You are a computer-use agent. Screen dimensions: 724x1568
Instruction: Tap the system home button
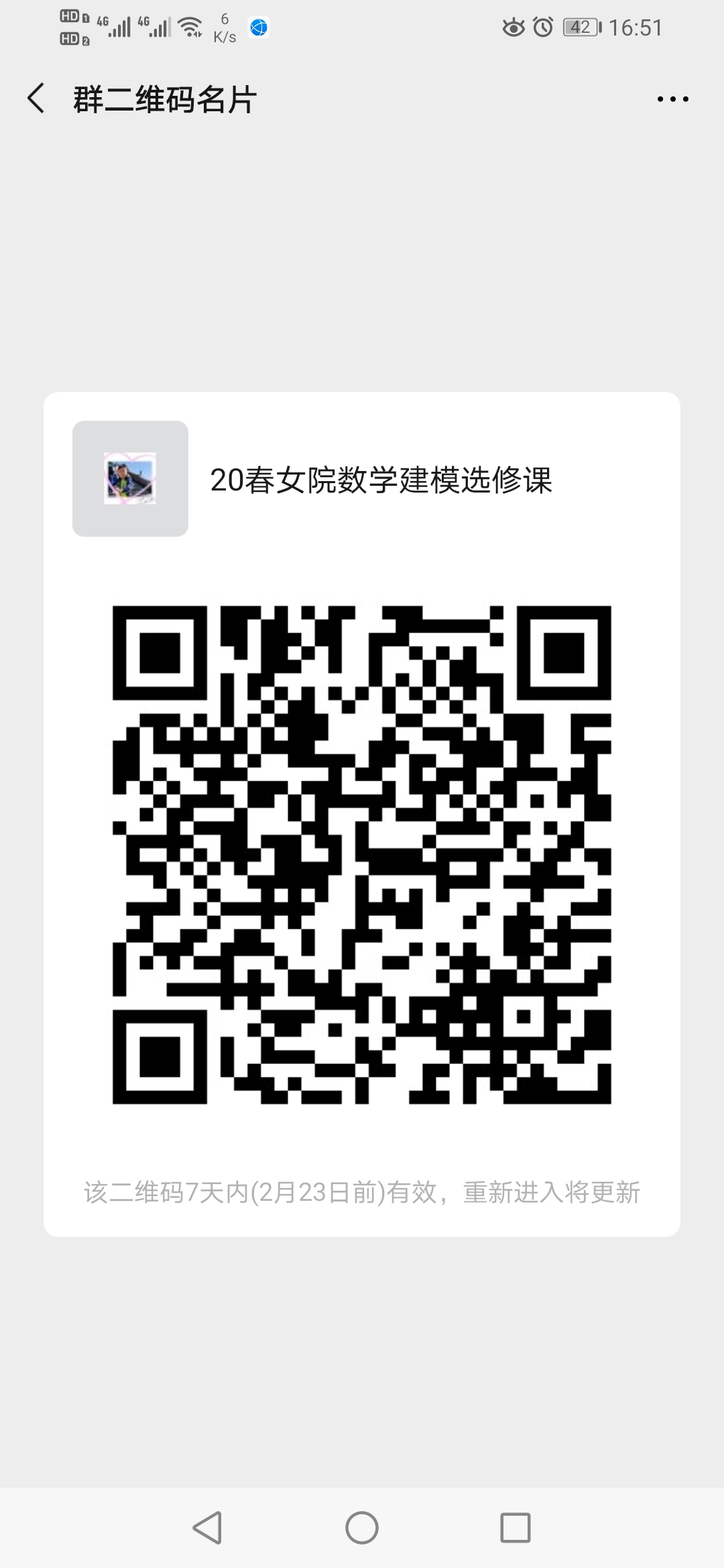coord(362,1528)
